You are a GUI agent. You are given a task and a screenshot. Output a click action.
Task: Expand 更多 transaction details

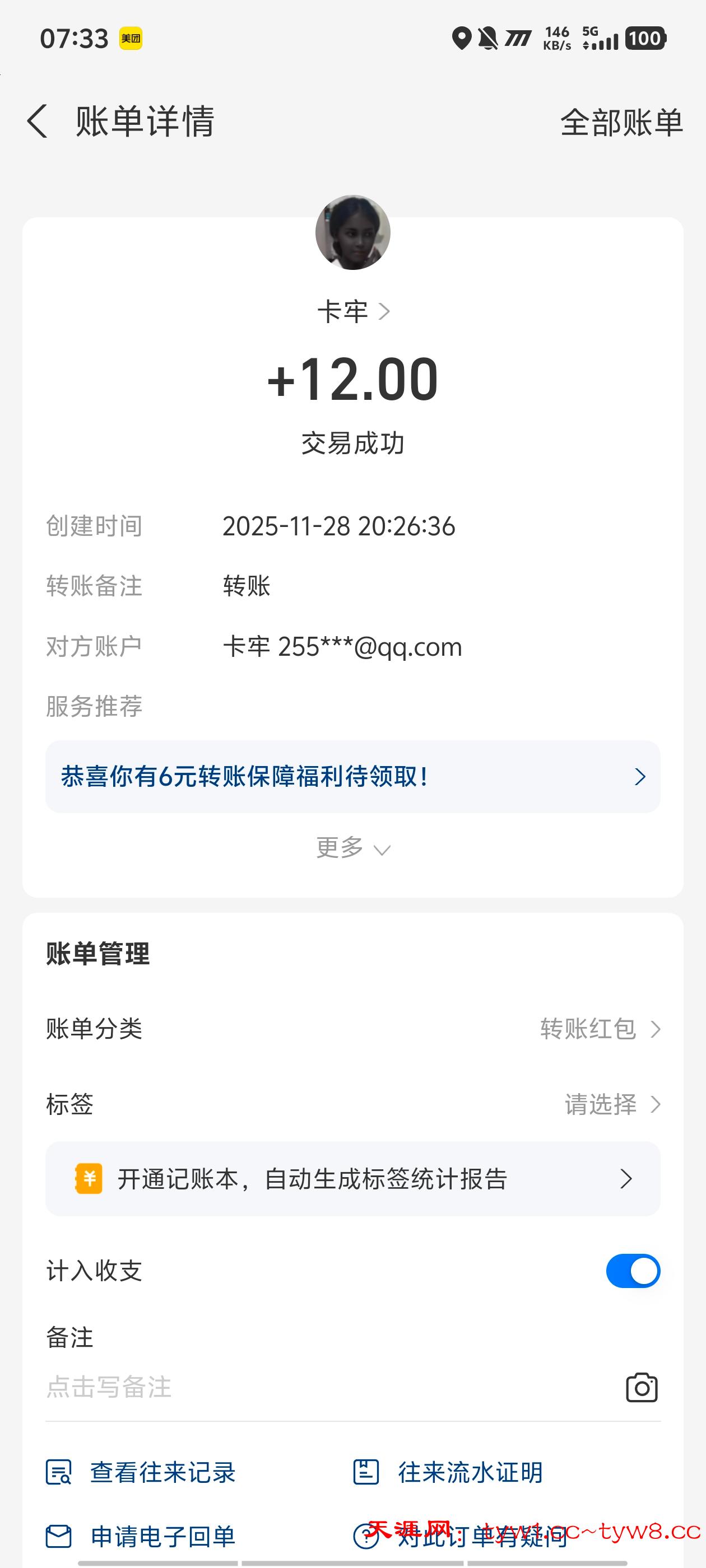pos(352,848)
